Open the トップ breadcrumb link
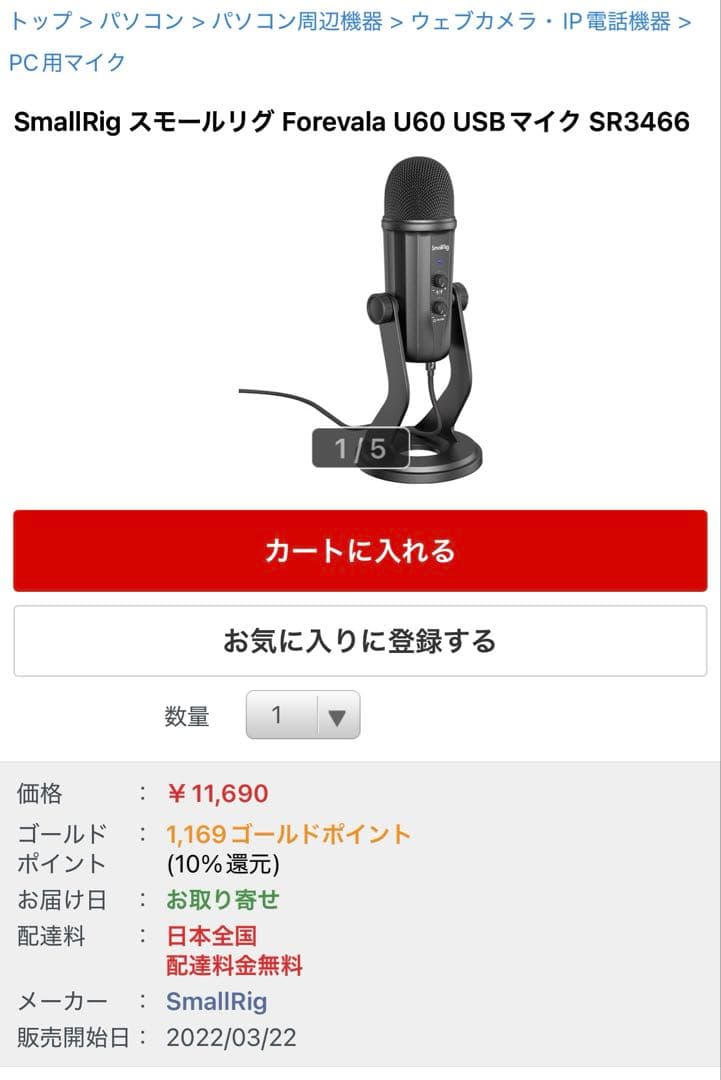The height and width of the screenshot is (1080, 721). point(37,20)
